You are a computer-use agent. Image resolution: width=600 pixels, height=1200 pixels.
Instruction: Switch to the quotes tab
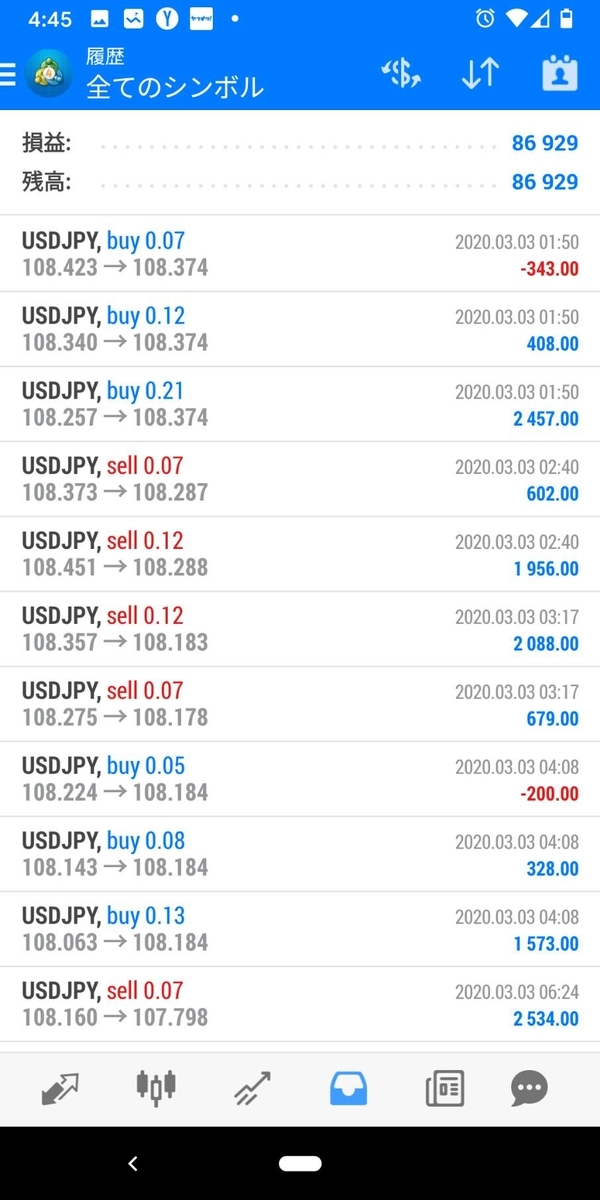(x=60, y=1088)
